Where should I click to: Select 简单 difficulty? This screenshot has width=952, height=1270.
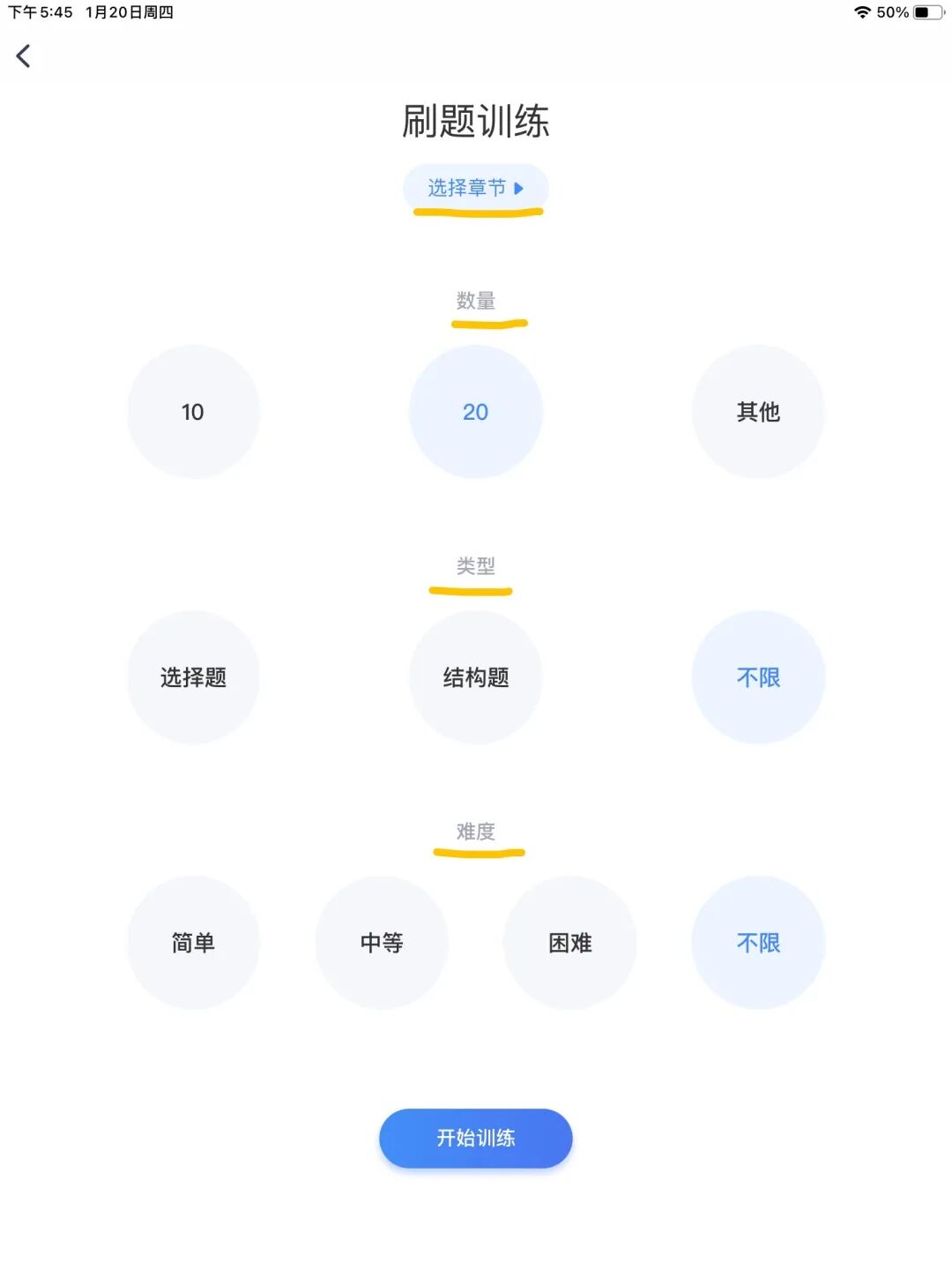193,943
